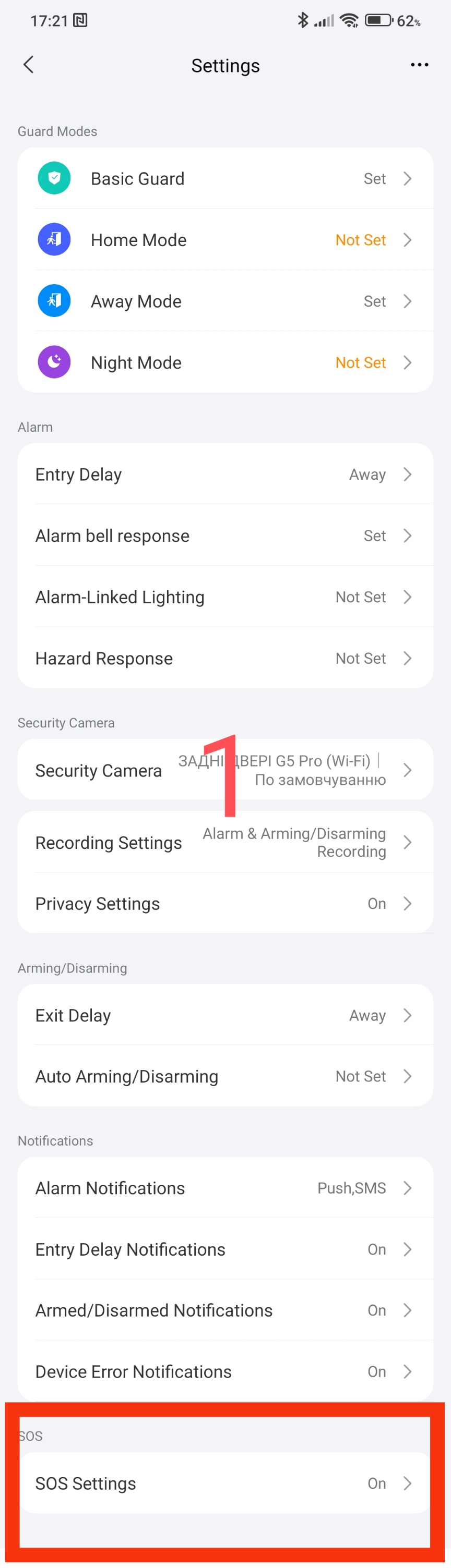
Task: Open Hazard Response settings
Action: coord(225,658)
